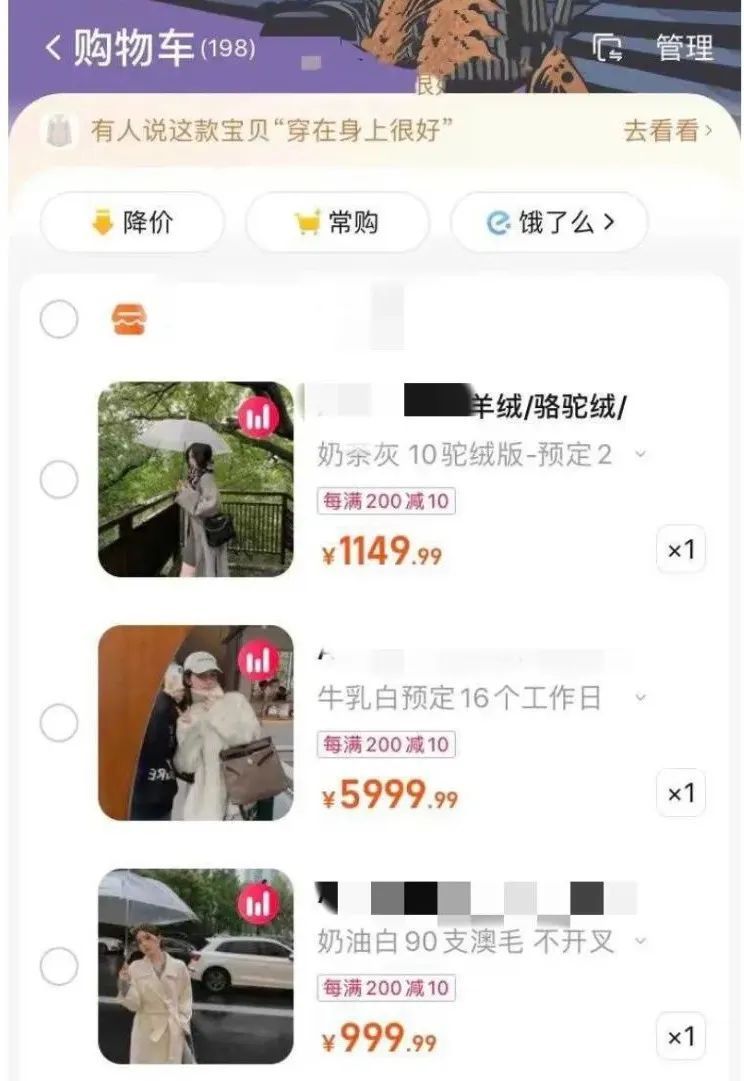Adjust quantity of the ¥999.99 item
The image size is (744, 1081).
pyautogui.click(x=681, y=1036)
